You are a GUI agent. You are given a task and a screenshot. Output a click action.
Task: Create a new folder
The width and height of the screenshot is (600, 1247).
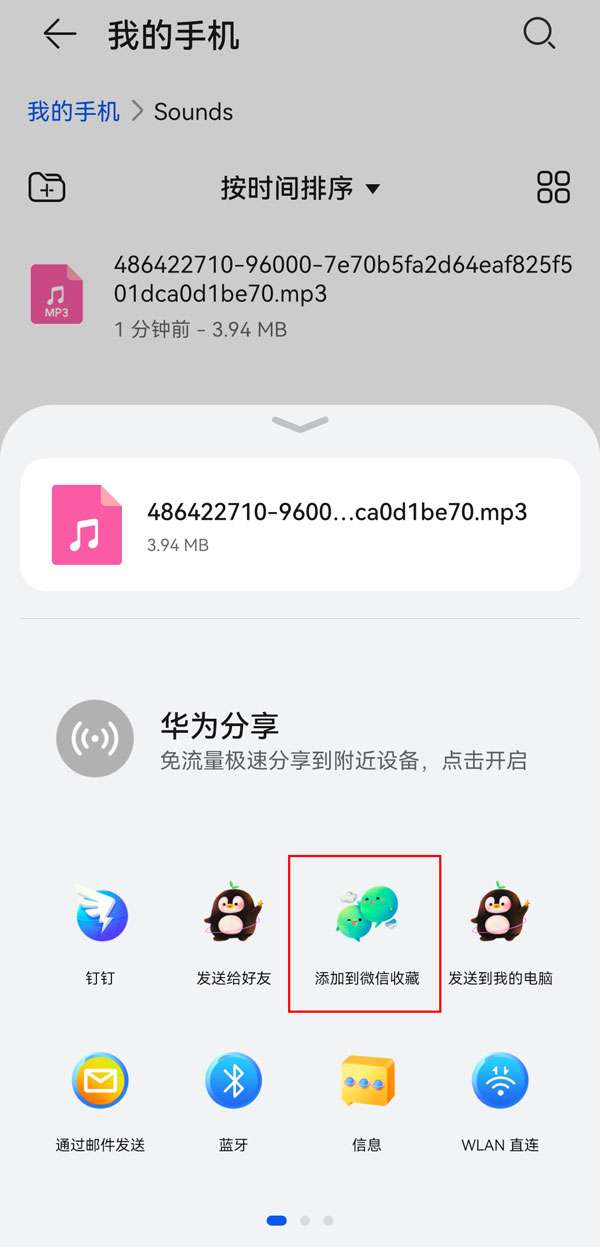click(47, 187)
